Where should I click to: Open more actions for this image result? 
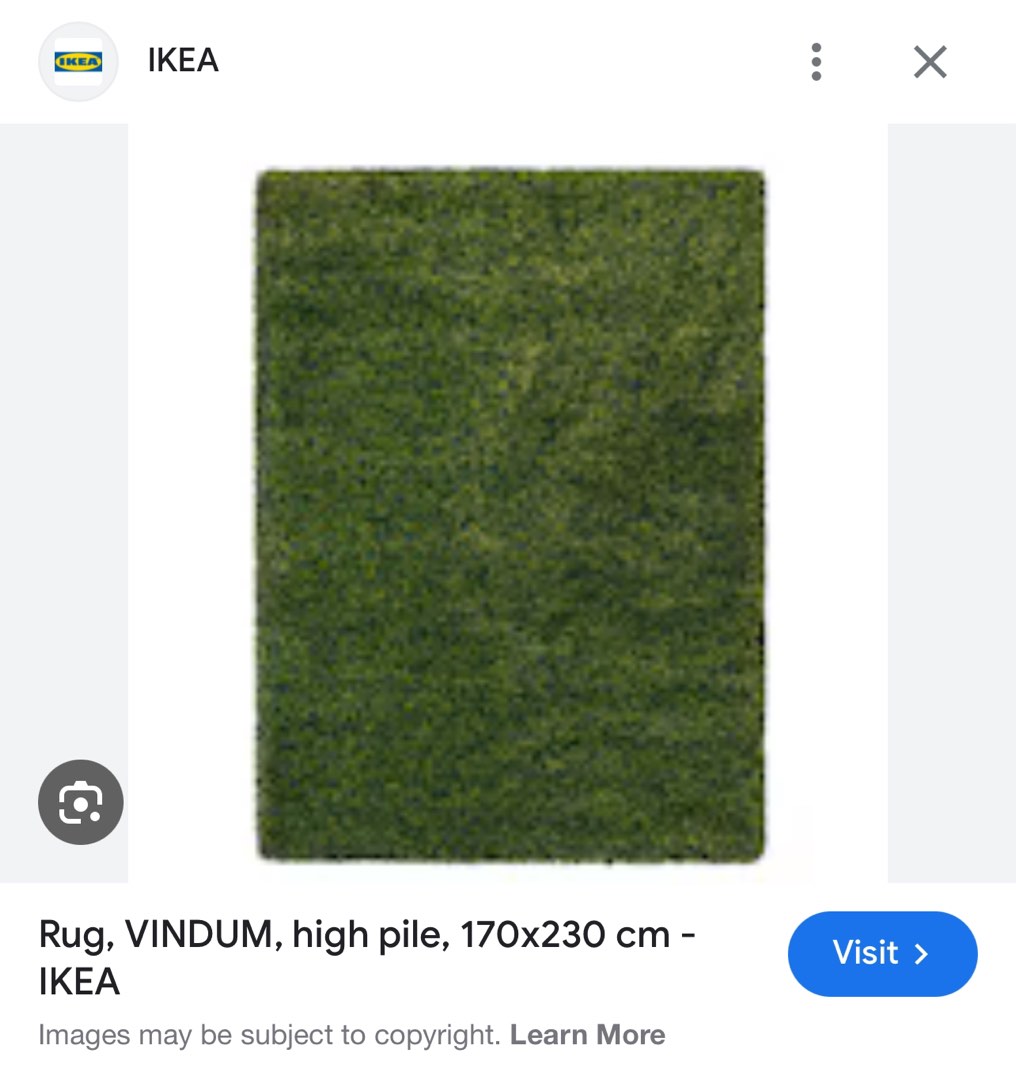click(817, 61)
